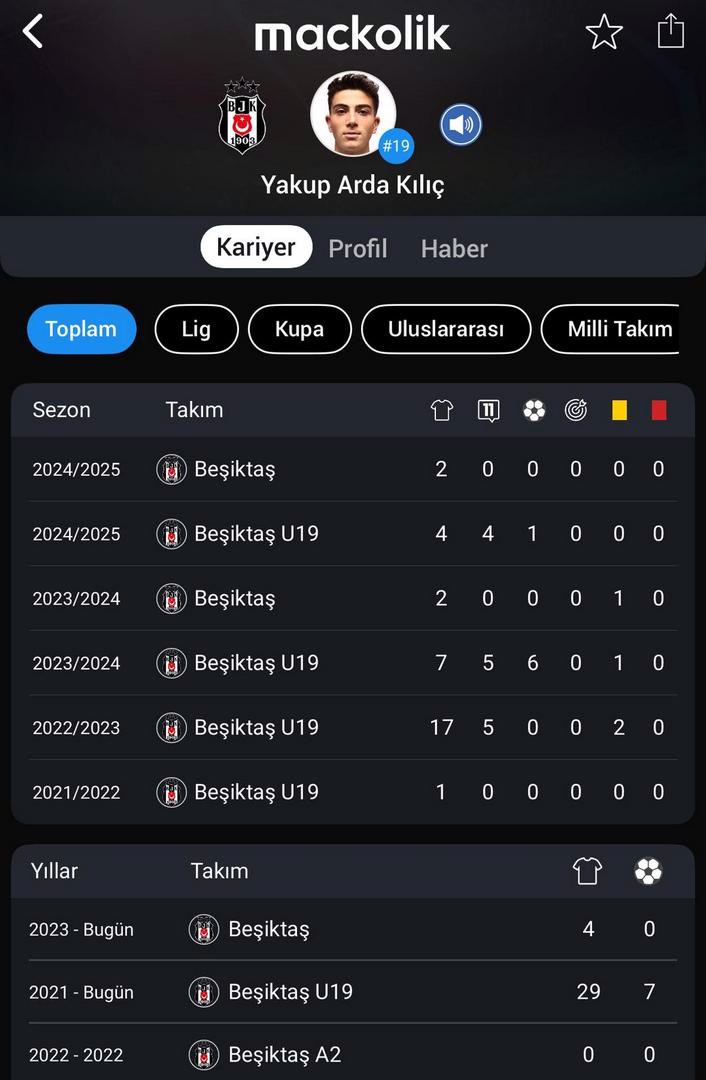Switch to the Profil tab
The image size is (706, 1080).
[x=358, y=248]
